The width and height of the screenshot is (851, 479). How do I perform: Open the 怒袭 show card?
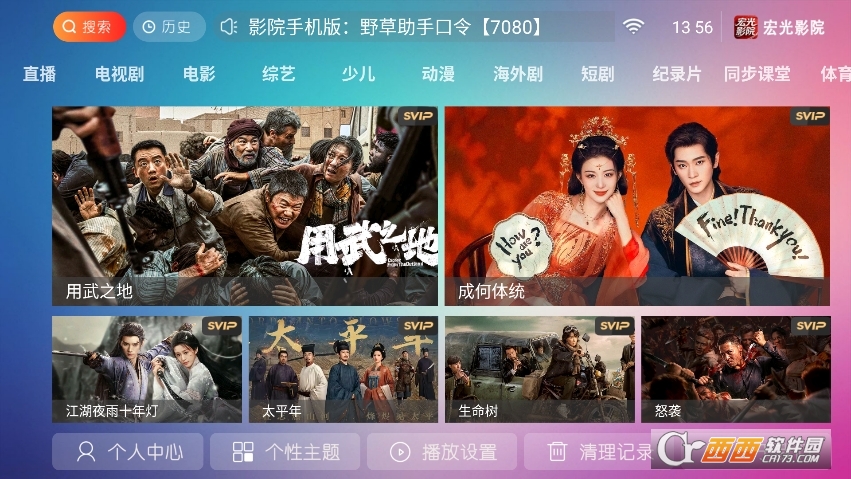pos(735,369)
